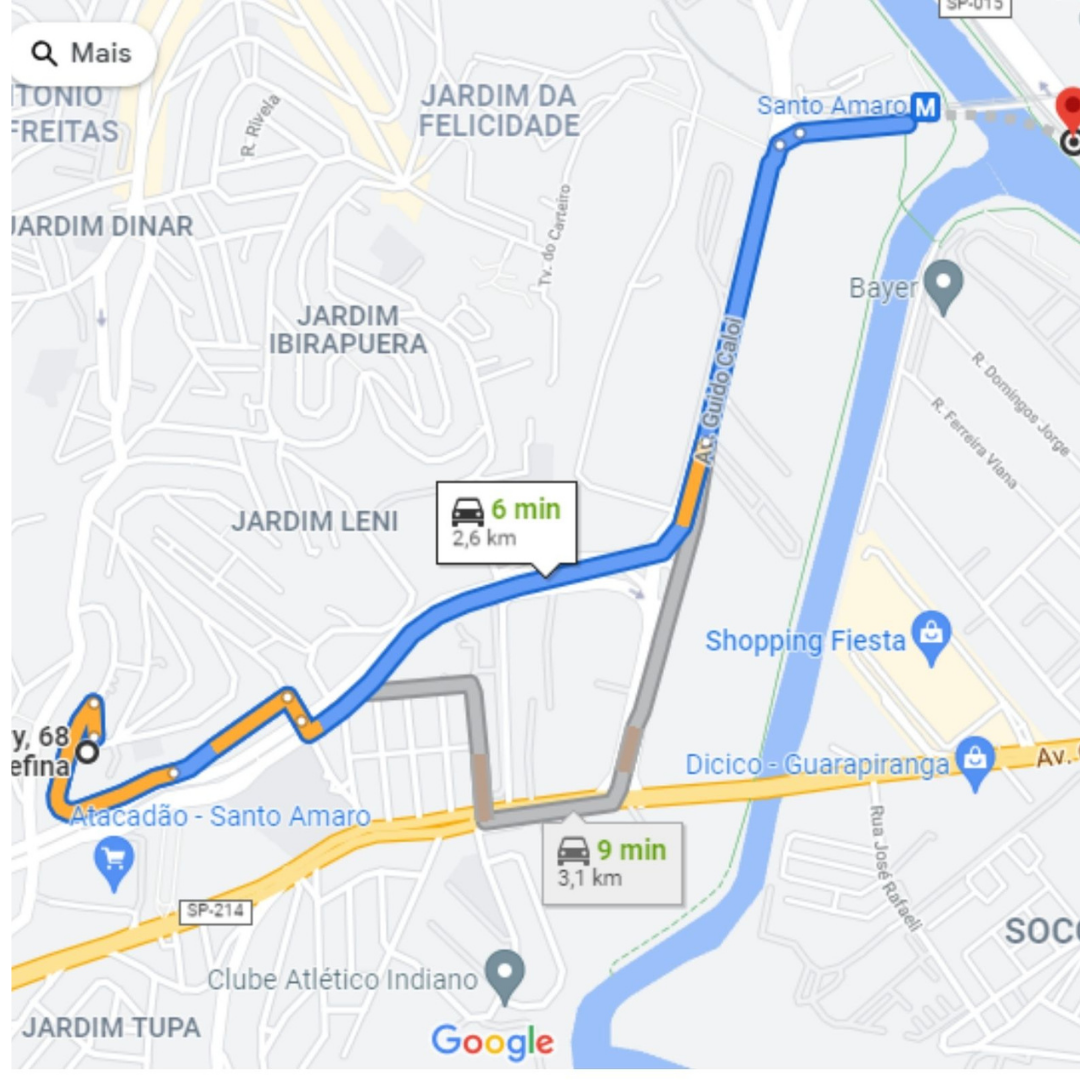Select the 6 min 2,6 km route
The width and height of the screenshot is (1080, 1080).
click(507, 522)
